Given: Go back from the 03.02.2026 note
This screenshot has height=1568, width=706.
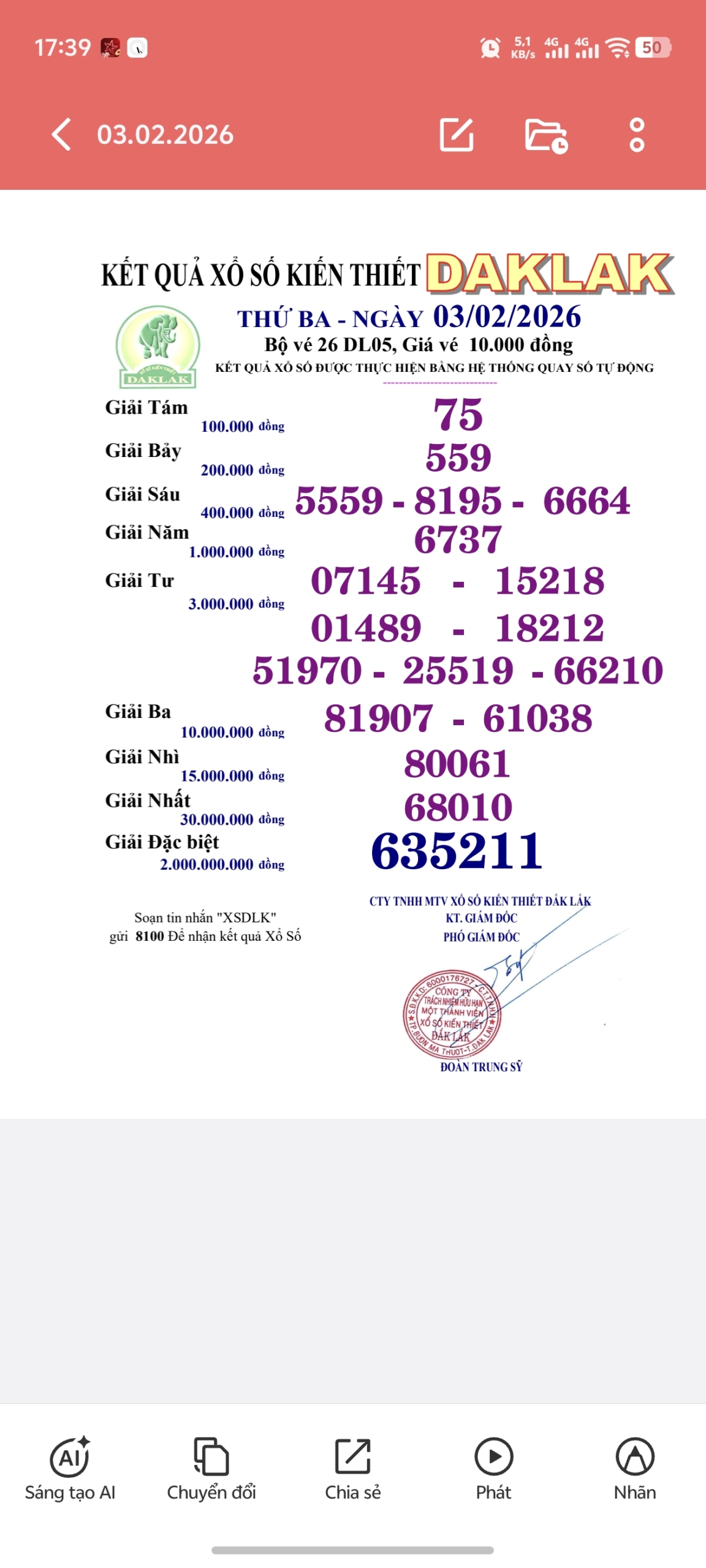Looking at the screenshot, I should point(61,134).
